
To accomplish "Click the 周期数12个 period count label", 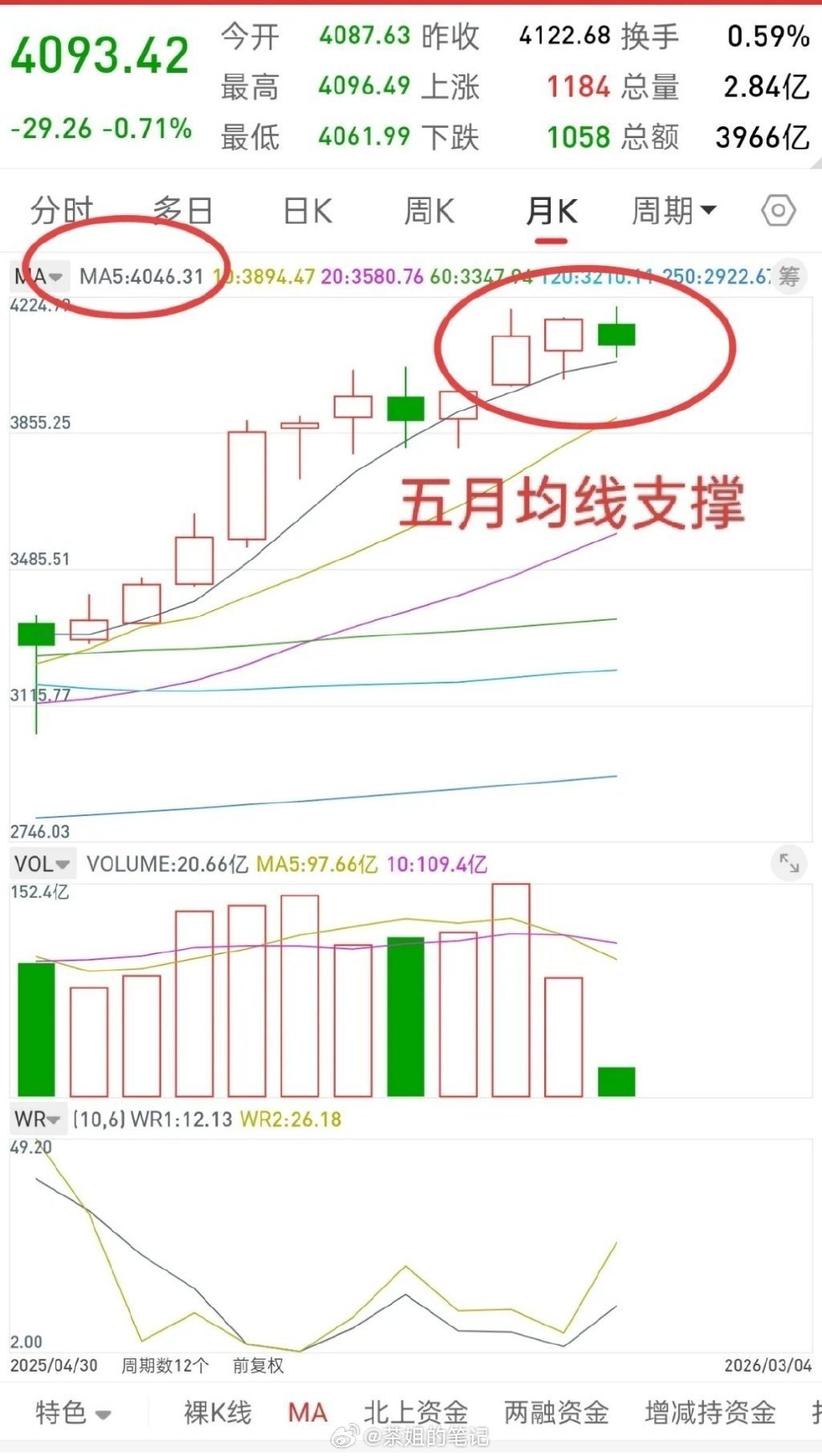I will 164,1365.
